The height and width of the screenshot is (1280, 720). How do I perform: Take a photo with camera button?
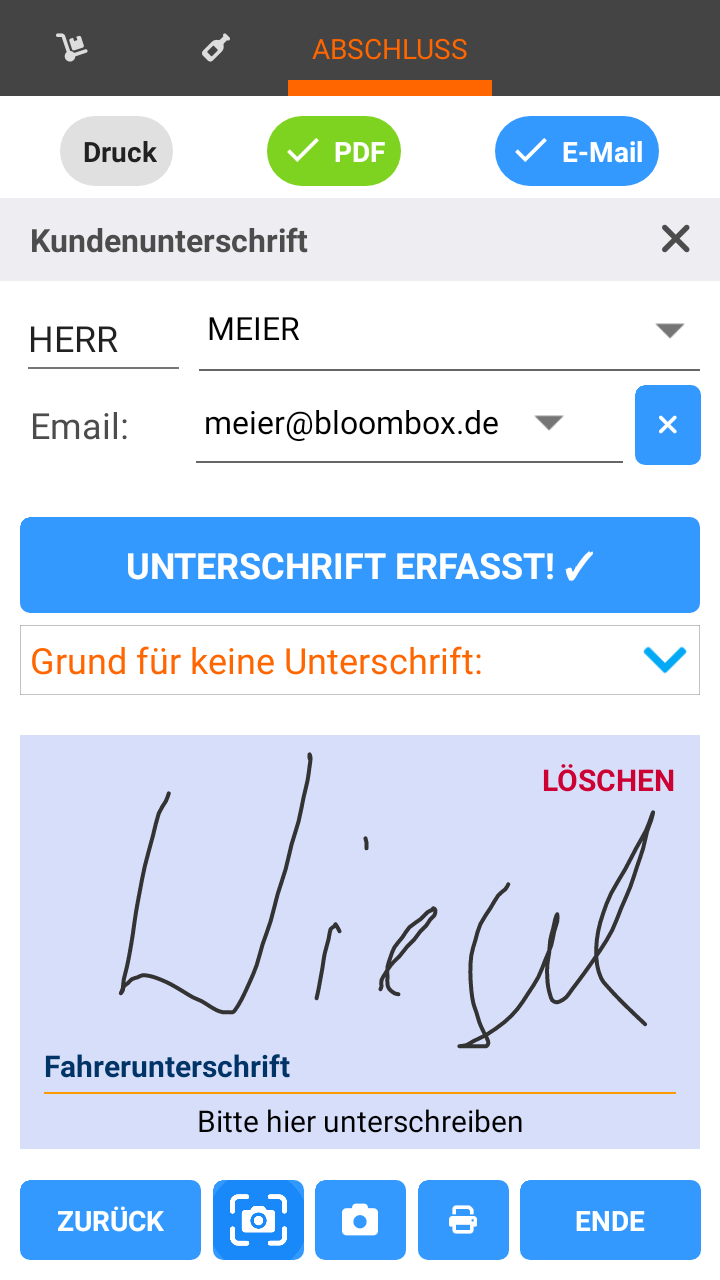(x=360, y=1220)
